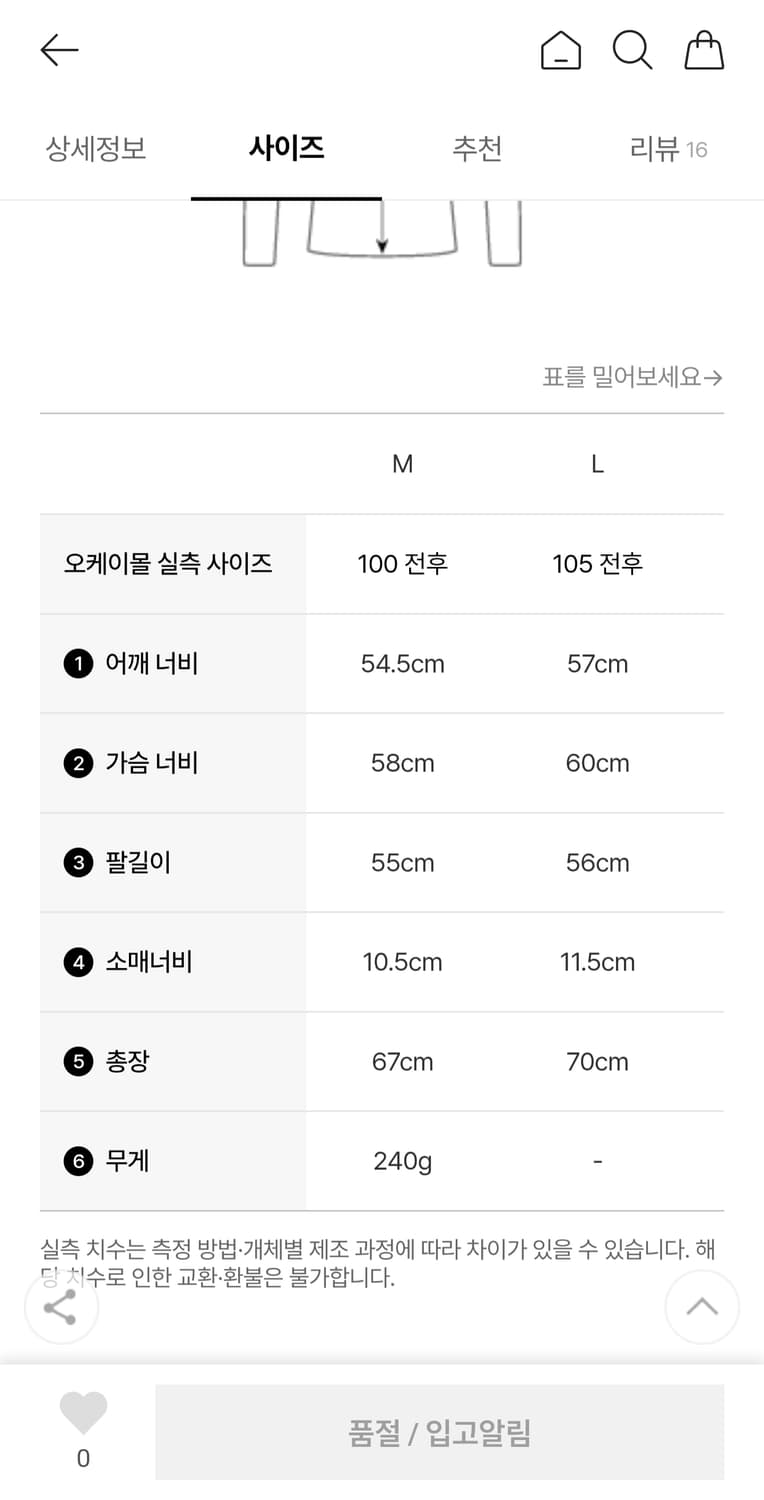Click the underline indicator under 사이즈
The image size is (764, 1500).
point(287,197)
